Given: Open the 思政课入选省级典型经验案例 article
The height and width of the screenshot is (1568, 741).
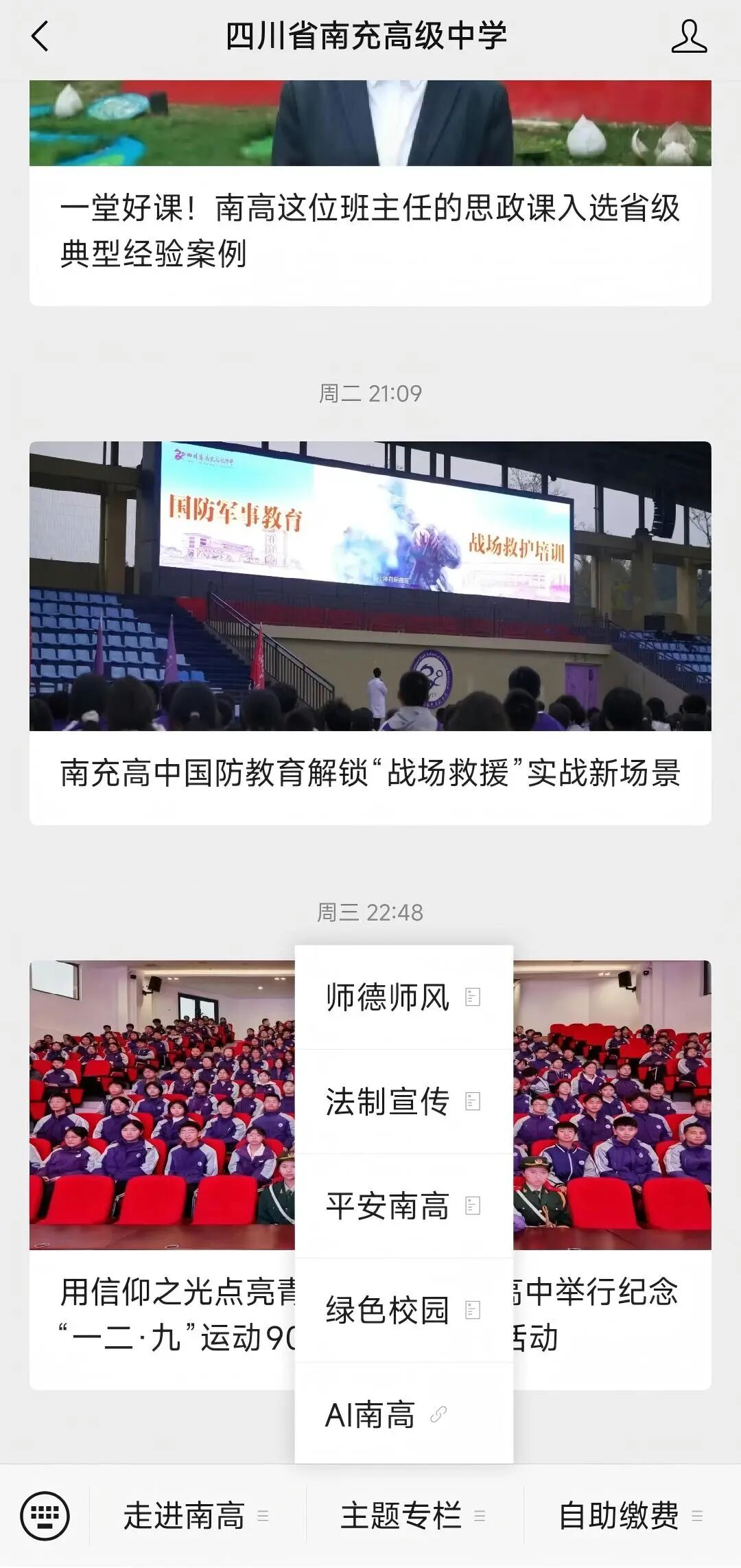Looking at the screenshot, I should click(x=370, y=231).
